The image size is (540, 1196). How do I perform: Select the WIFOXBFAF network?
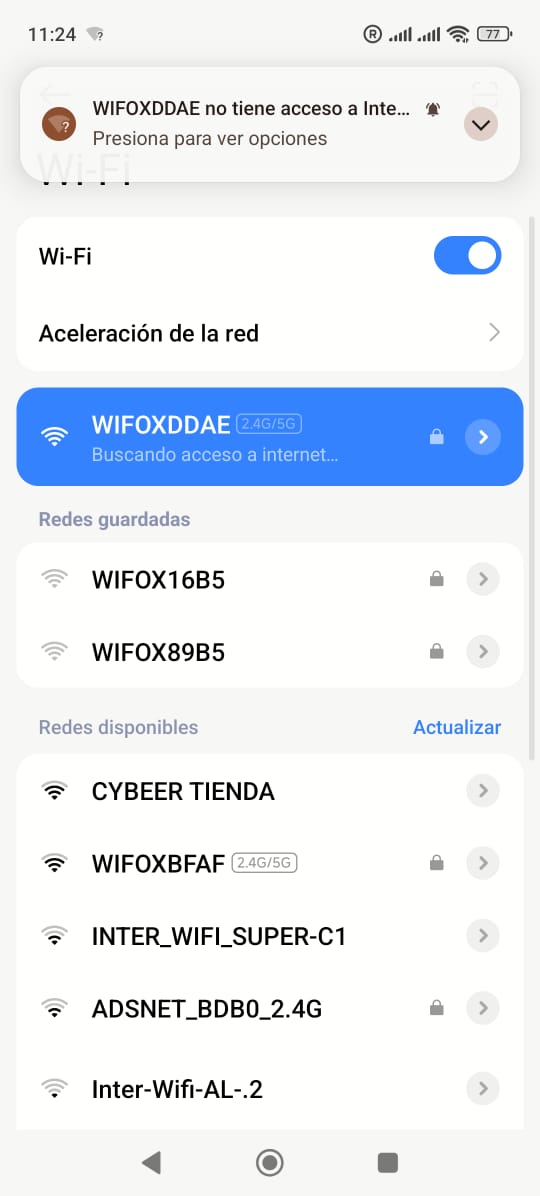[270, 863]
